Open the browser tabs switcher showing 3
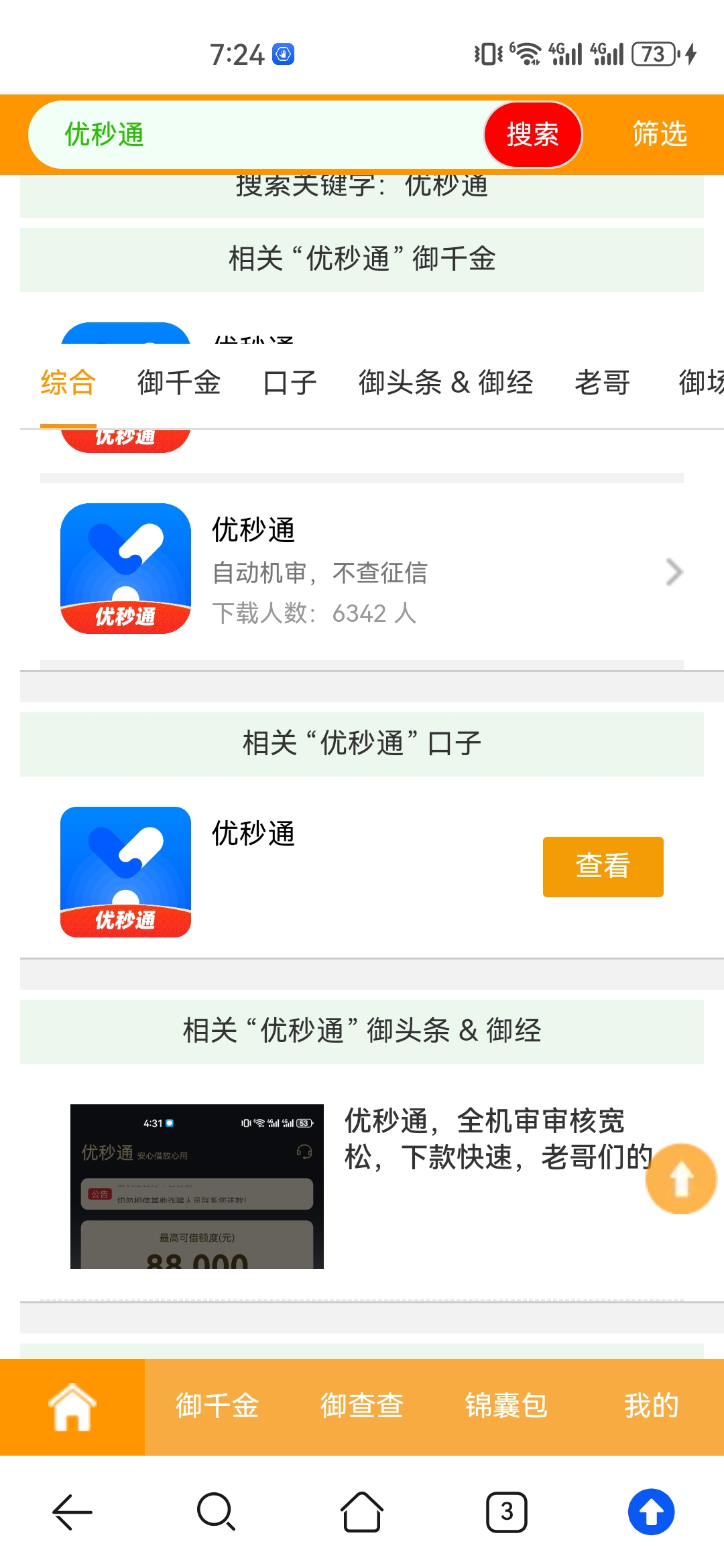The image size is (724, 1568). [x=507, y=1512]
